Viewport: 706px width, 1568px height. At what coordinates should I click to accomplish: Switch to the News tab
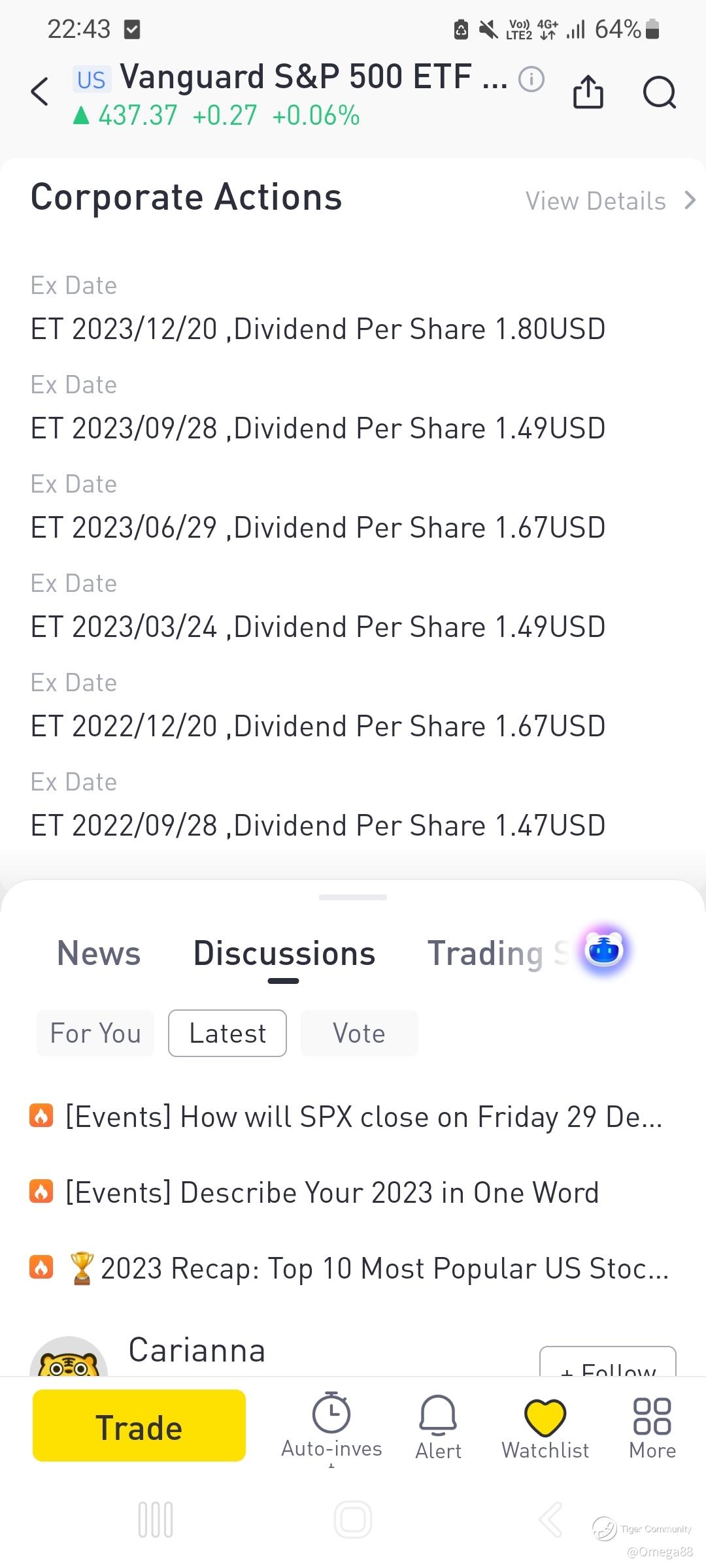pos(99,953)
